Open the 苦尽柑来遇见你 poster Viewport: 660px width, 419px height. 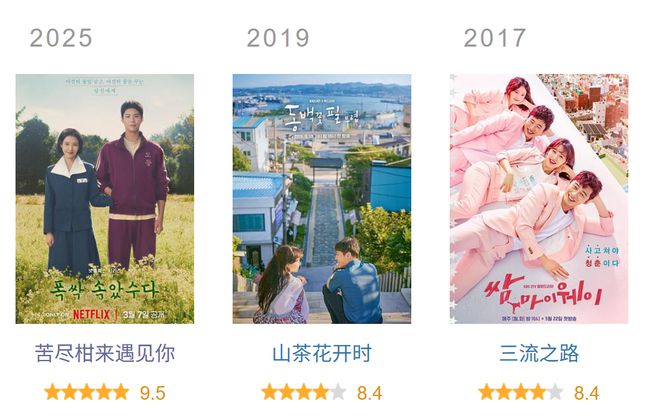click(x=105, y=199)
